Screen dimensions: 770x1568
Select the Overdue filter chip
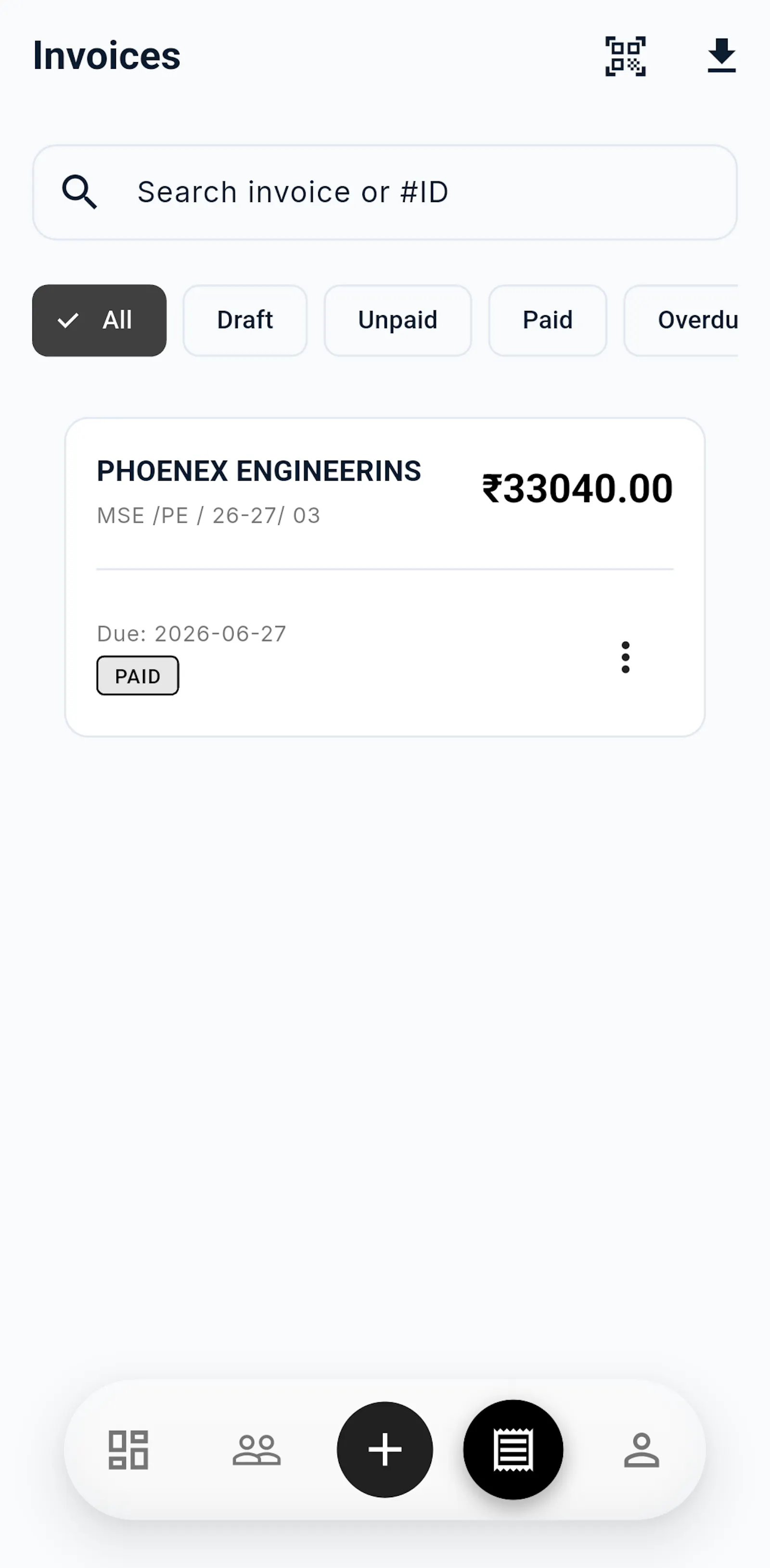(x=681, y=320)
